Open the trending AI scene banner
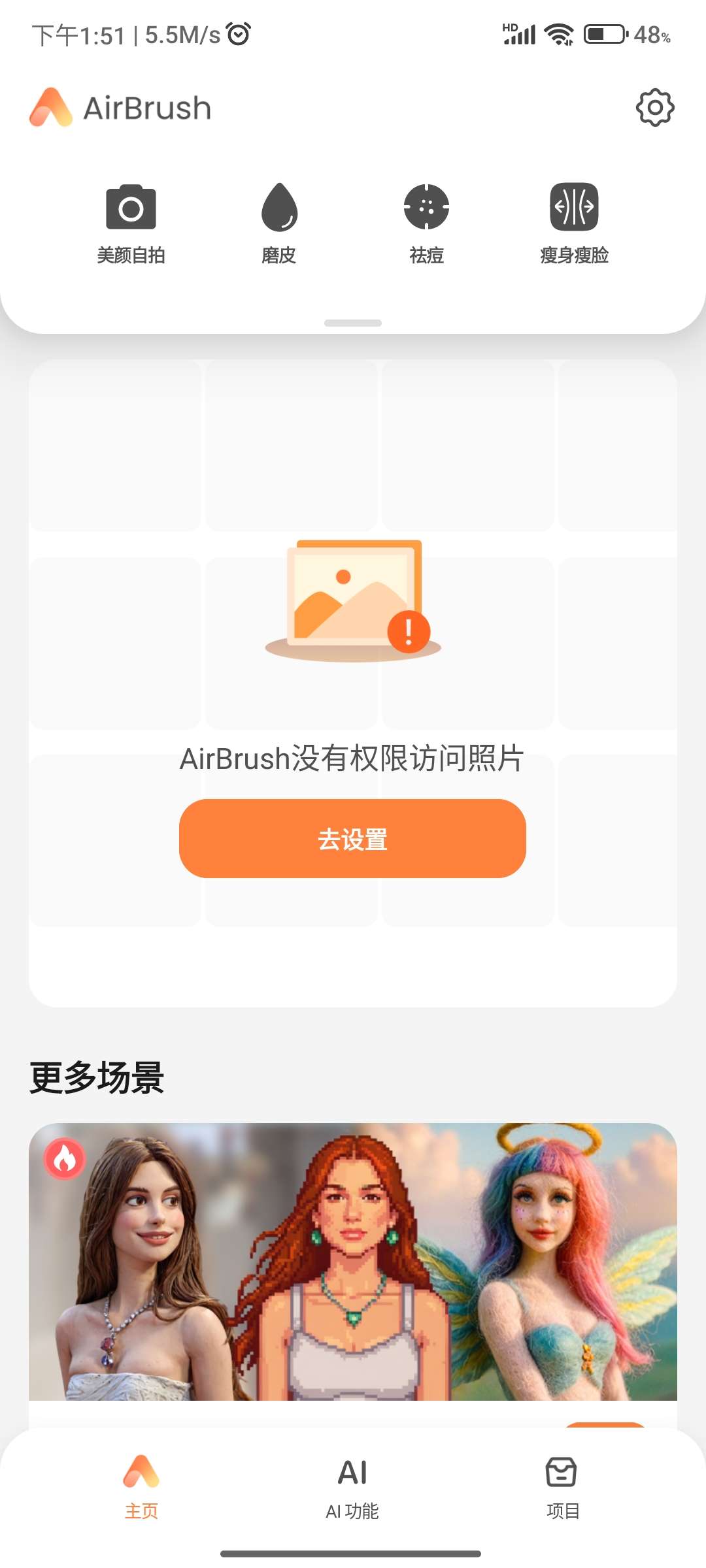706x1568 pixels. coord(353,1261)
